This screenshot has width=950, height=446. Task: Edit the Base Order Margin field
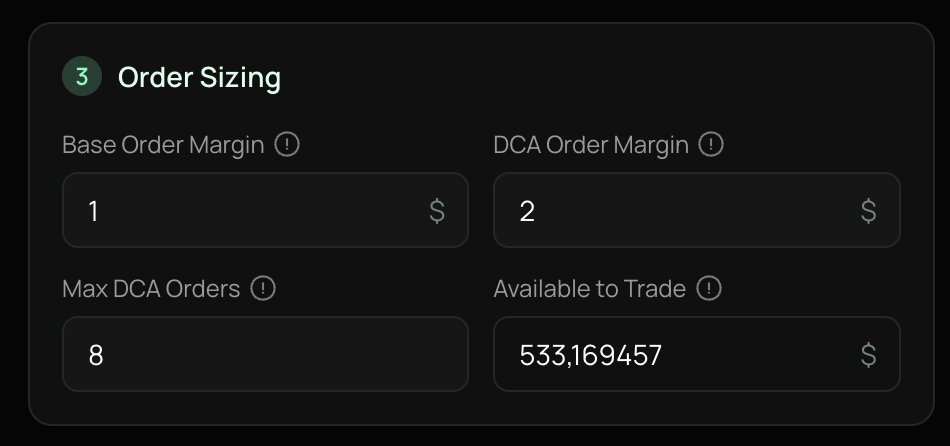(x=250, y=211)
